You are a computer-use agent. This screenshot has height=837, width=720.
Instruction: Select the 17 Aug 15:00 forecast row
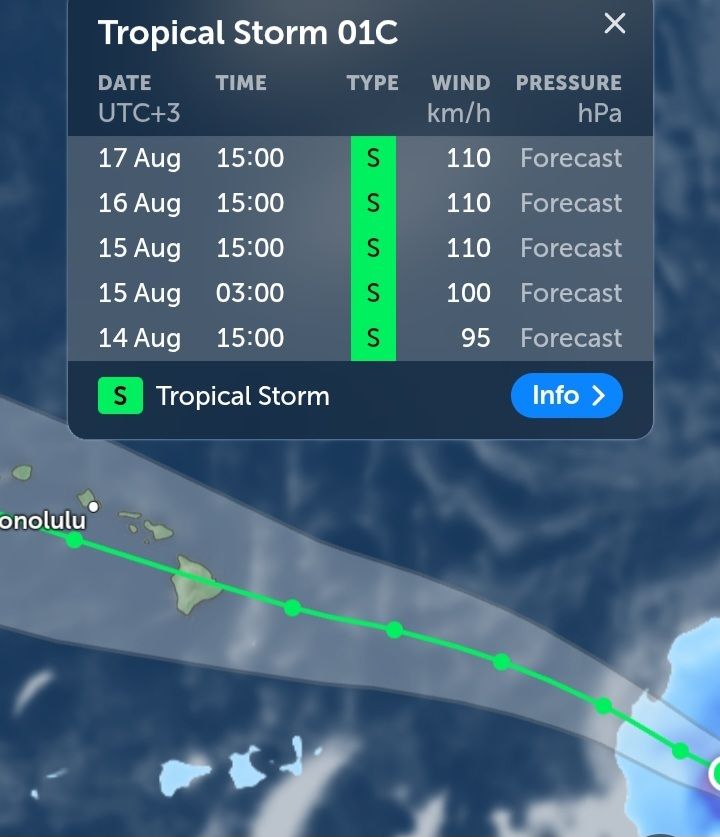(x=360, y=158)
